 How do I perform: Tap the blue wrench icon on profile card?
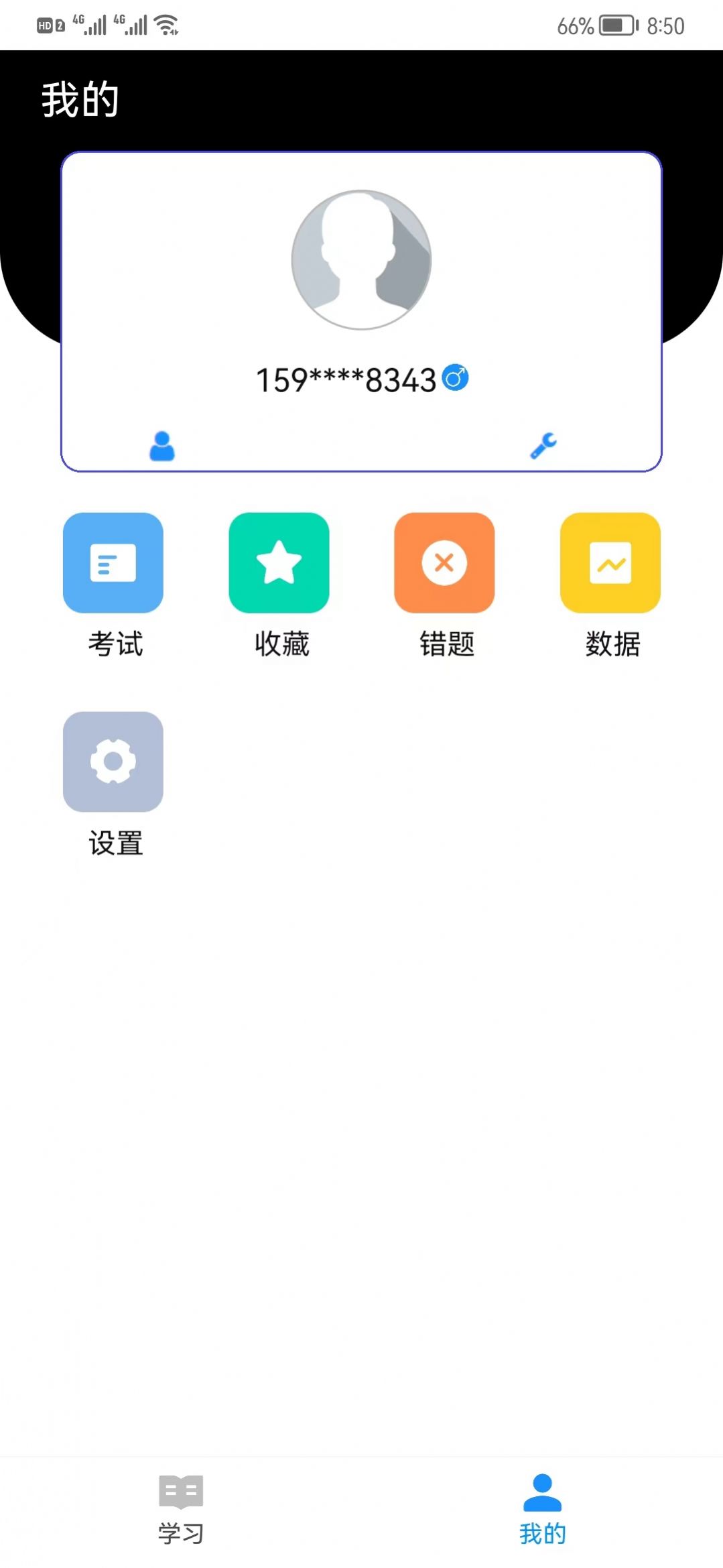click(545, 444)
